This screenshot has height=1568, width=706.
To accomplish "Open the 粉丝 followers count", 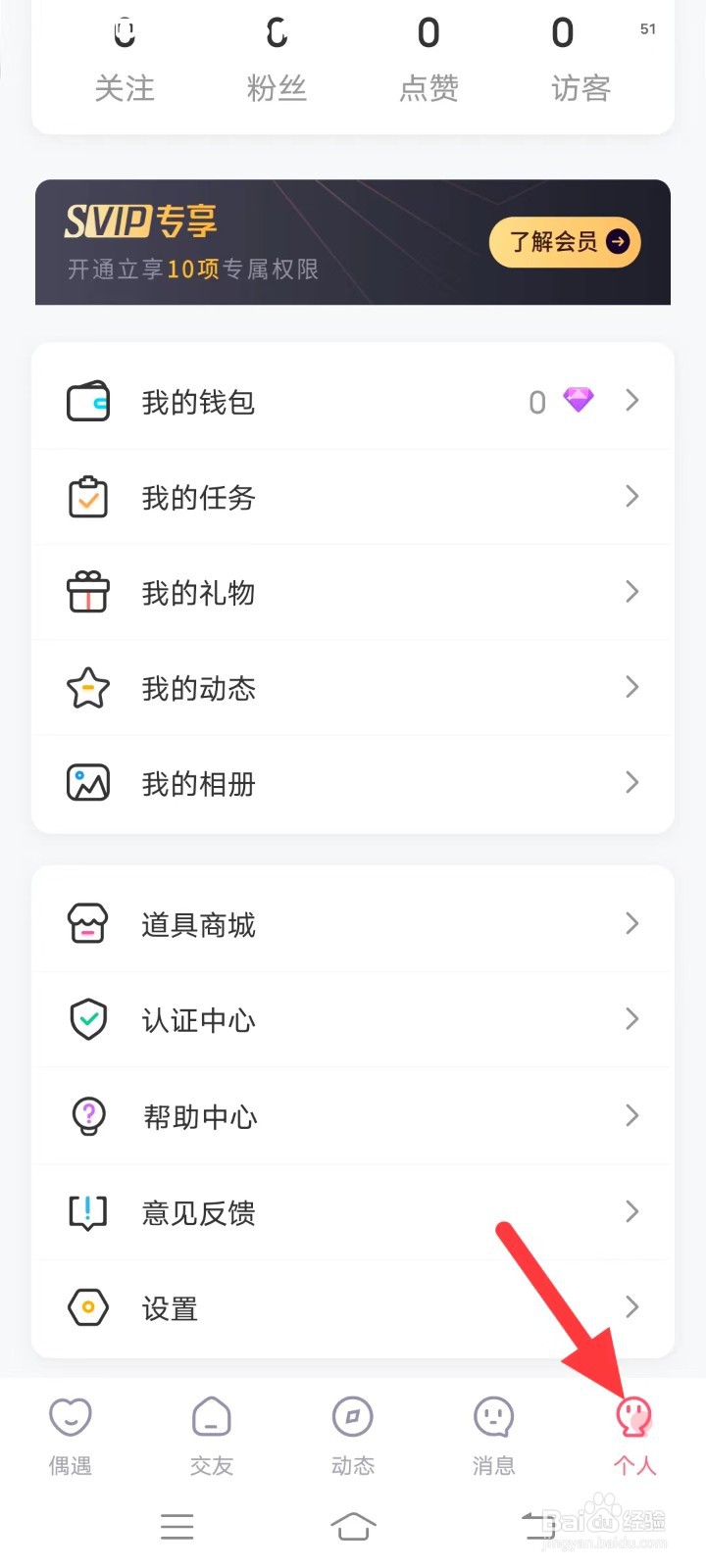I will pos(277,59).
